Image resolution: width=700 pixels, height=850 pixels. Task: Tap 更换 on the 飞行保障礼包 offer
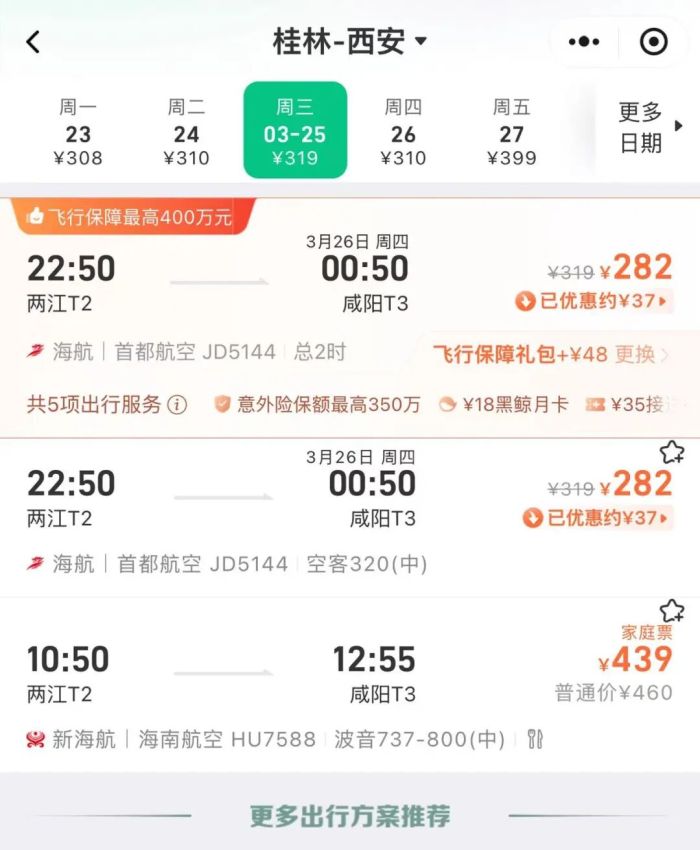tap(642, 353)
